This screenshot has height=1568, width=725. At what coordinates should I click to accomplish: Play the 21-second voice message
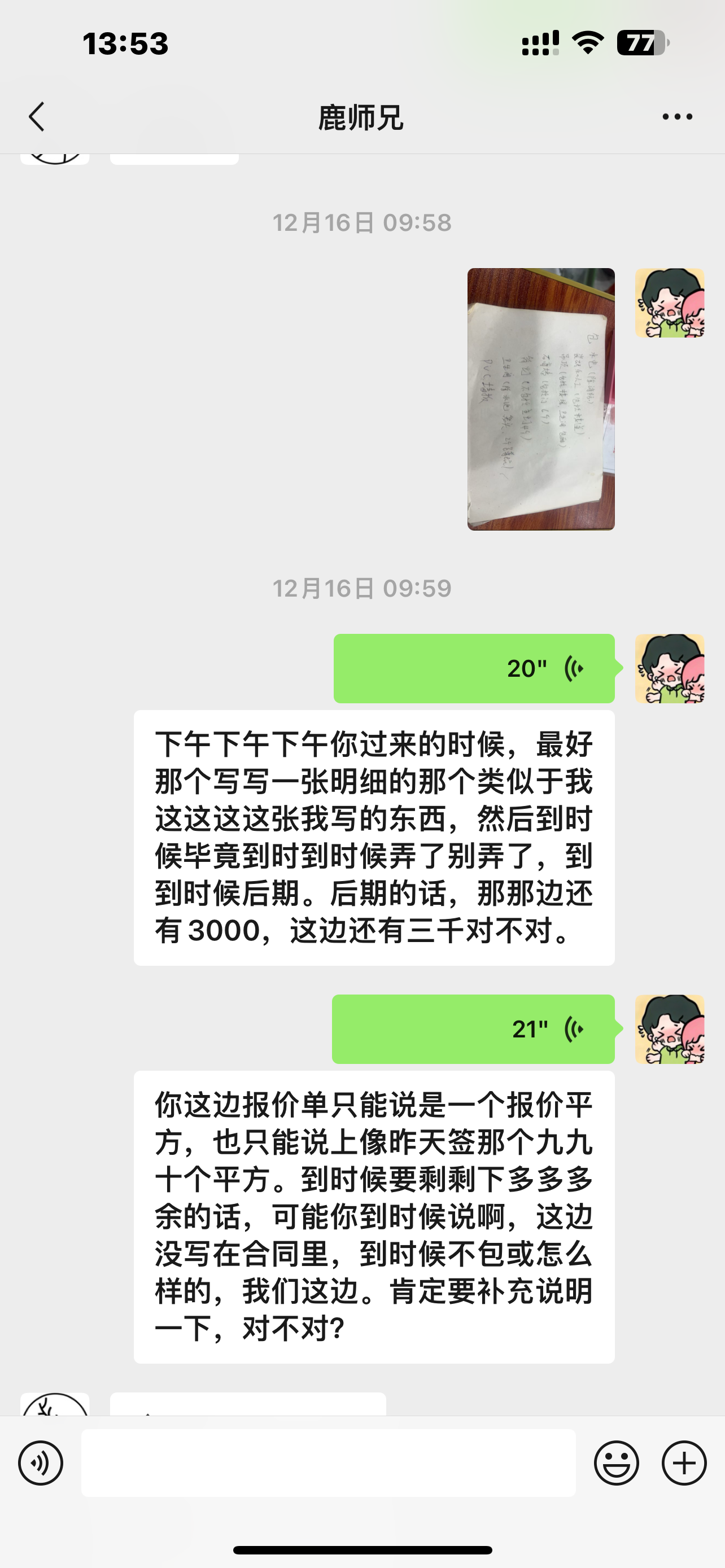[473, 1030]
